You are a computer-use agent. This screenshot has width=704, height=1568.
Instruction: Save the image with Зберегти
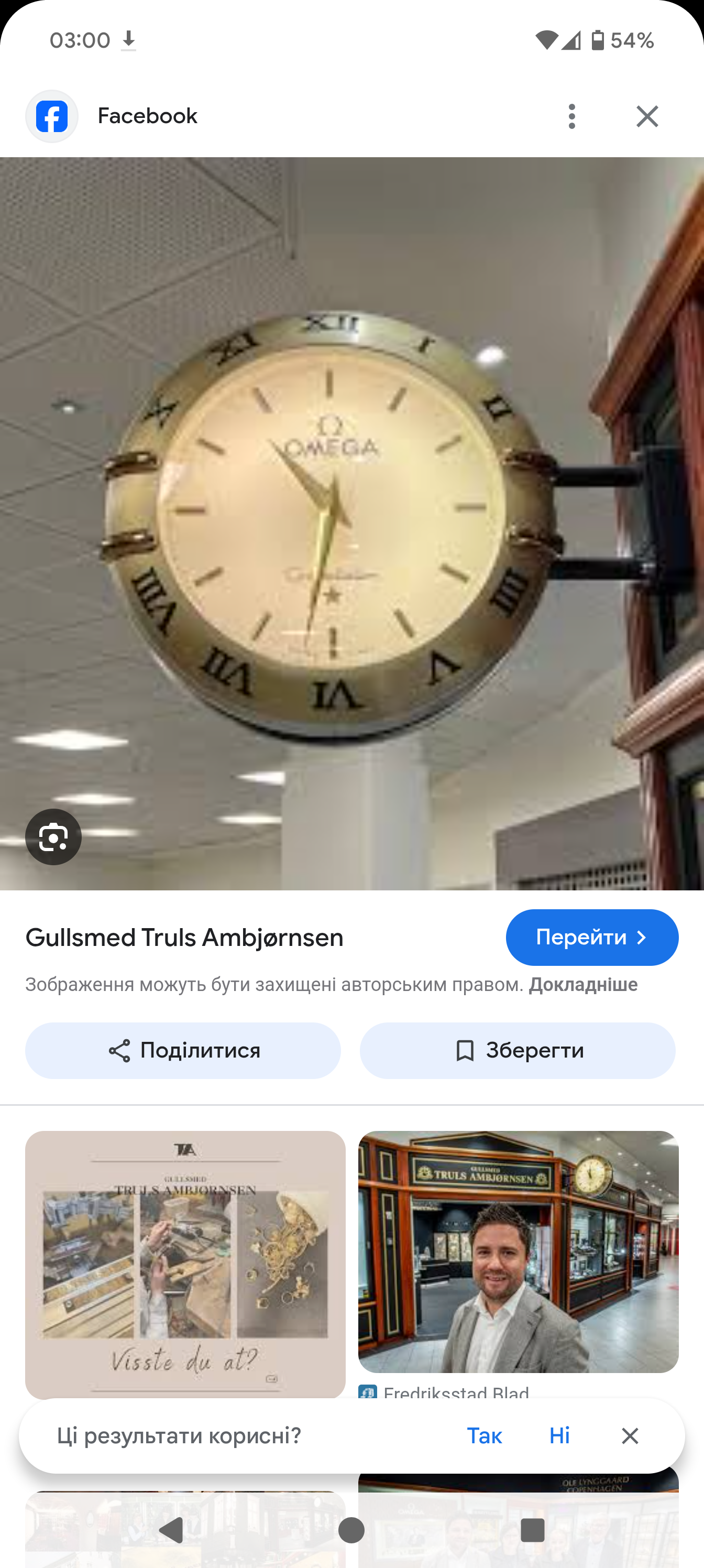(517, 1051)
